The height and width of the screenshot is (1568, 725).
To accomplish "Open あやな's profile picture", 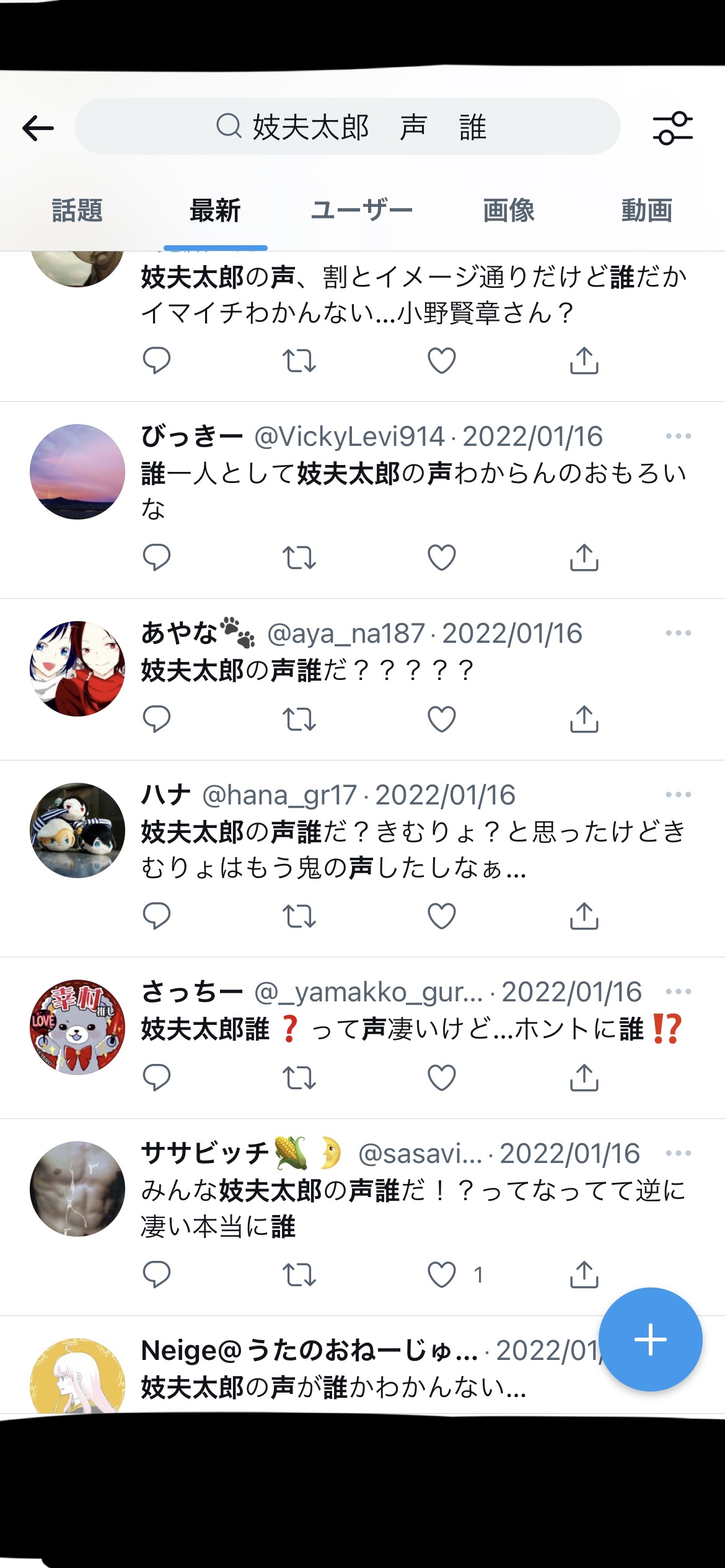I will [77, 669].
